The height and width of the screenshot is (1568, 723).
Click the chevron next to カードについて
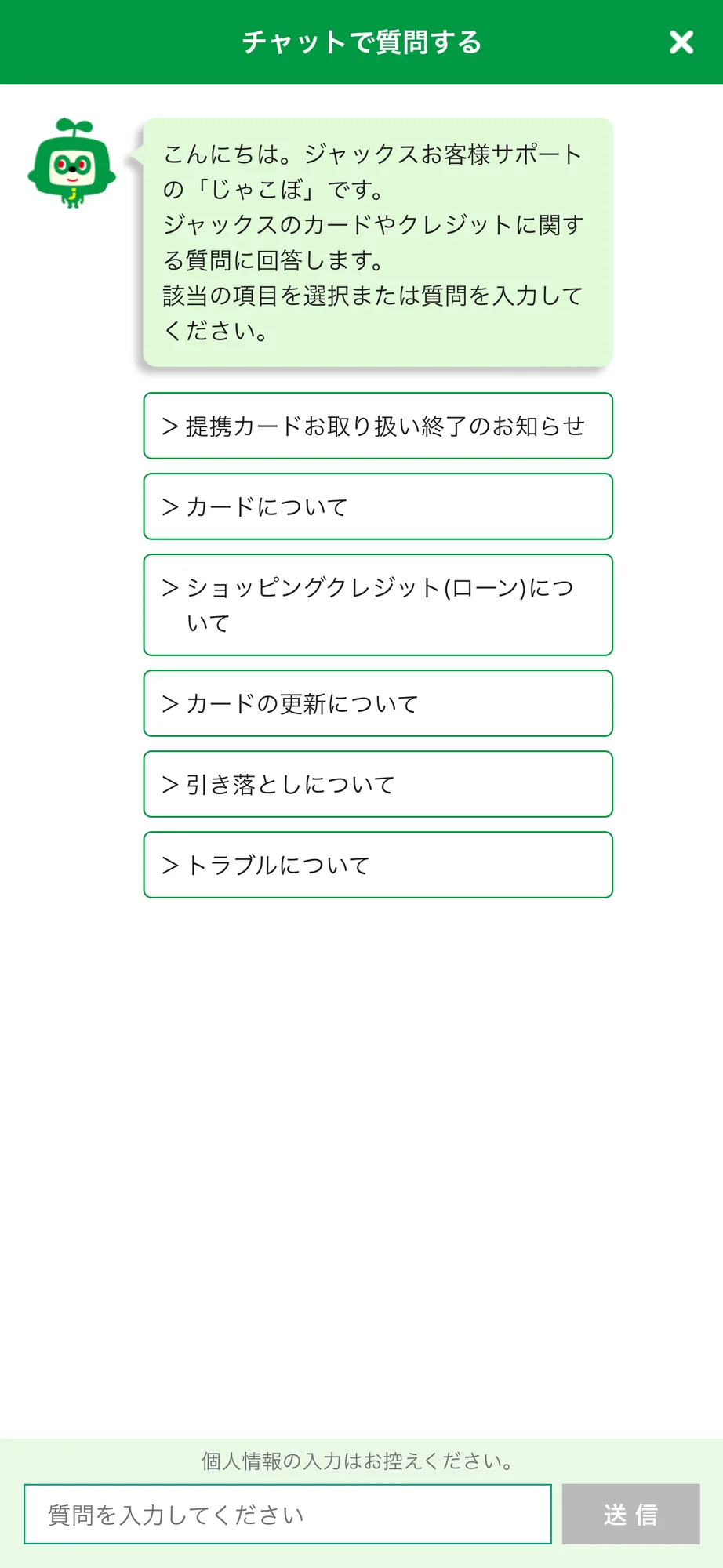[x=169, y=506]
